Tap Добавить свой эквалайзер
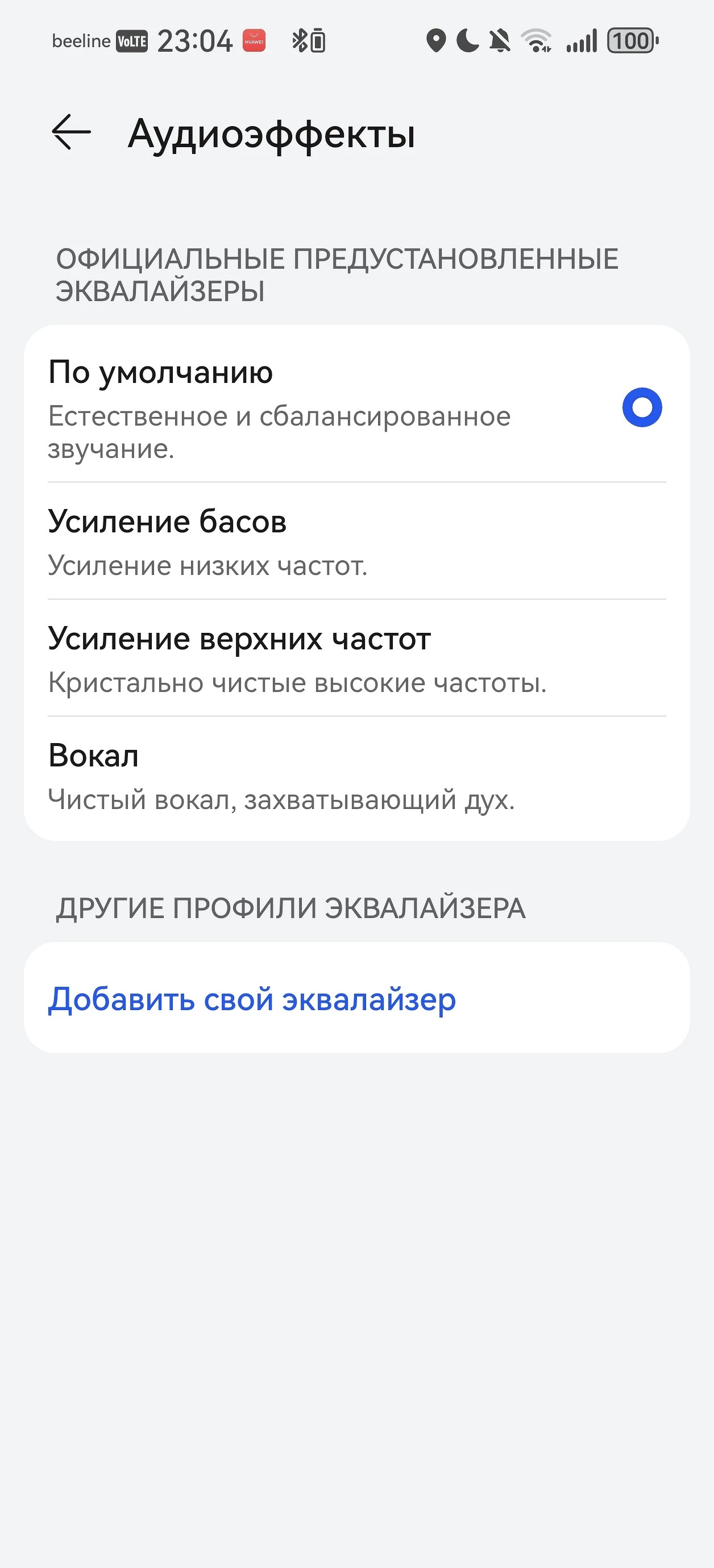The image size is (714, 1568). coord(252,998)
